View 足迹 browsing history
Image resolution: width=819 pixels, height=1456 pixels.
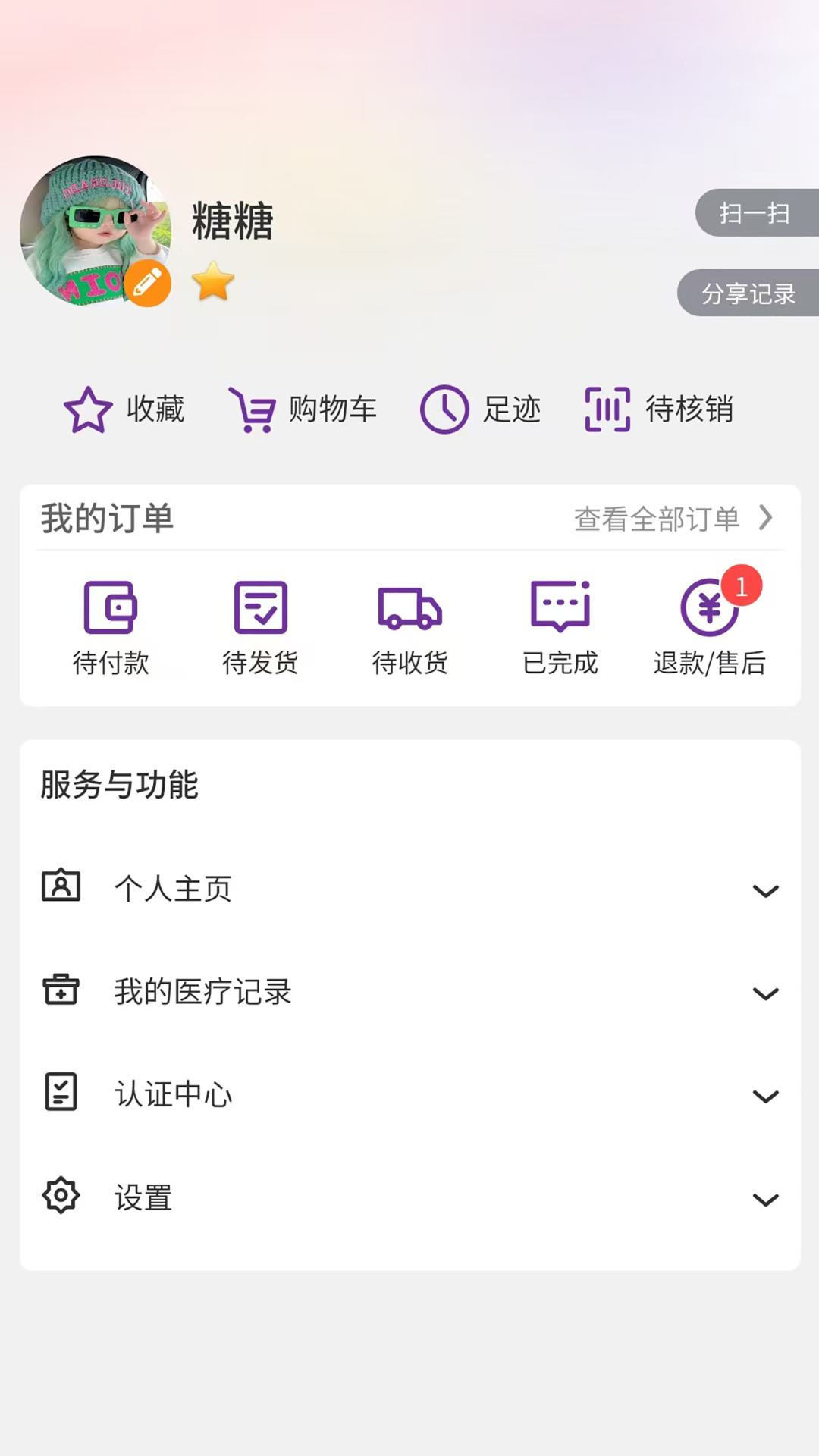(481, 409)
